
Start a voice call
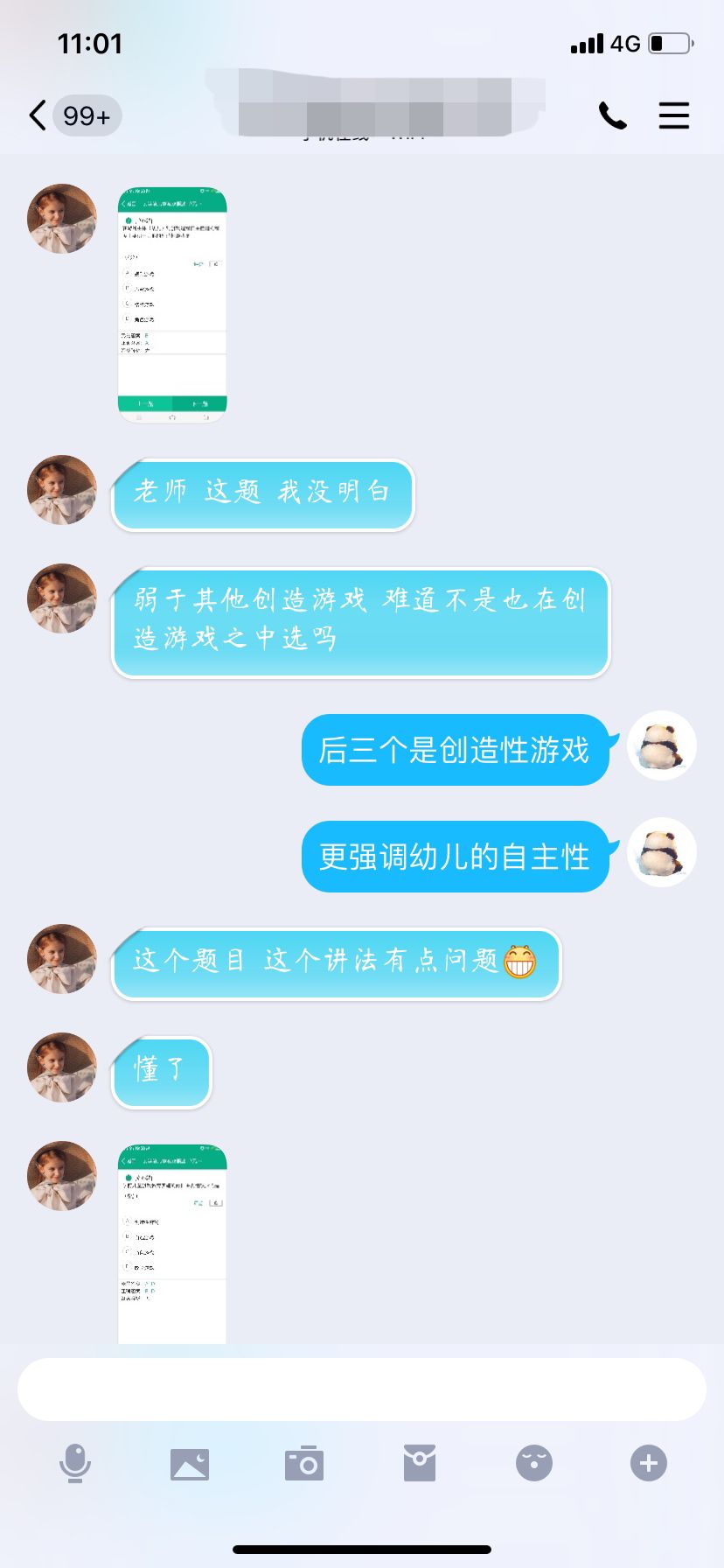click(x=612, y=115)
